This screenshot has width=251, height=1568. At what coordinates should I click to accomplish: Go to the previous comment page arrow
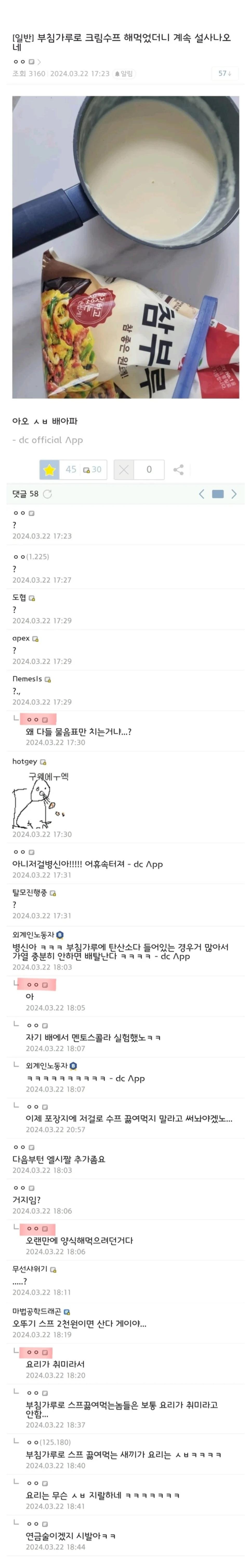[x=202, y=494]
